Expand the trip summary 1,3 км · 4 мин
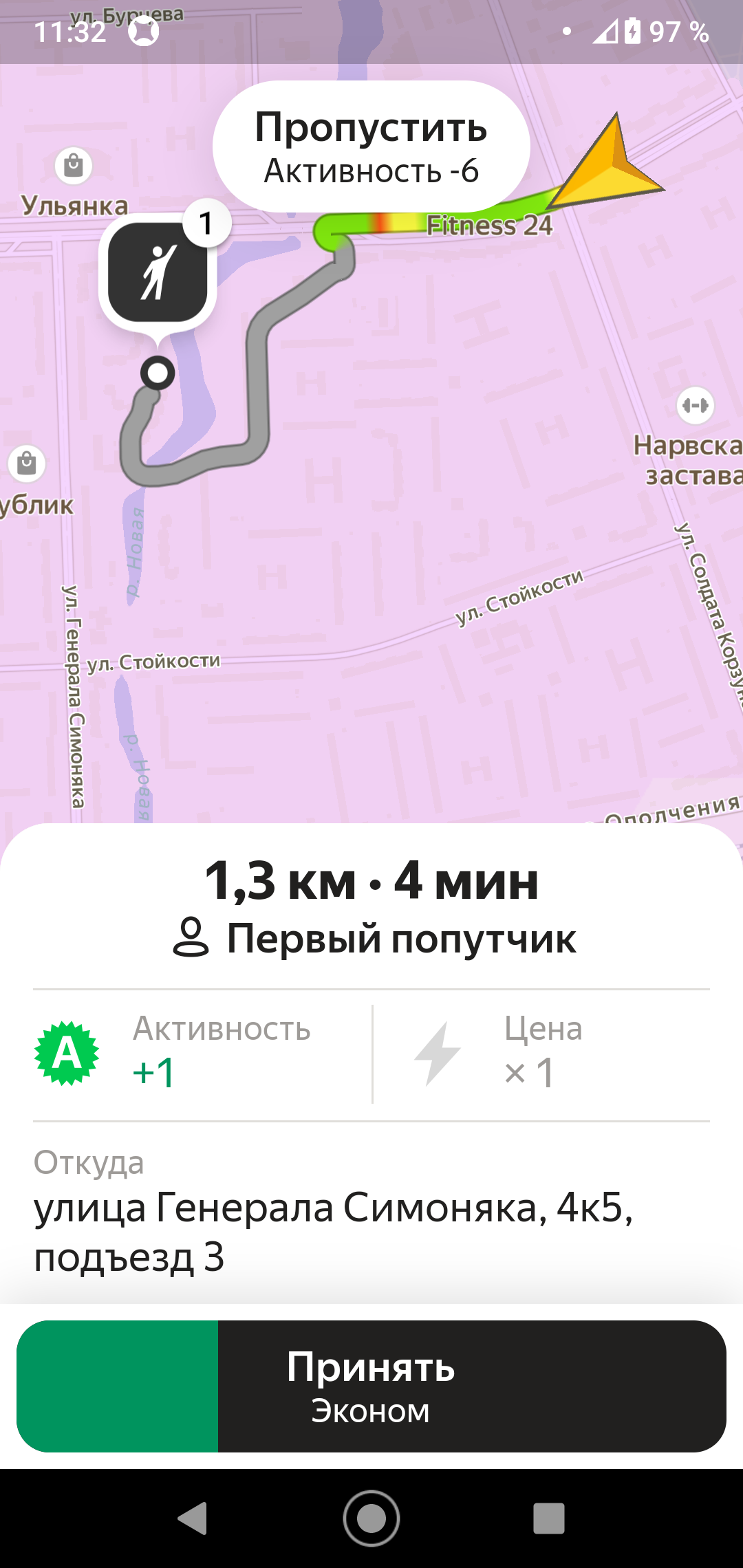743x1568 pixels. pyautogui.click(x=371, y=881)
